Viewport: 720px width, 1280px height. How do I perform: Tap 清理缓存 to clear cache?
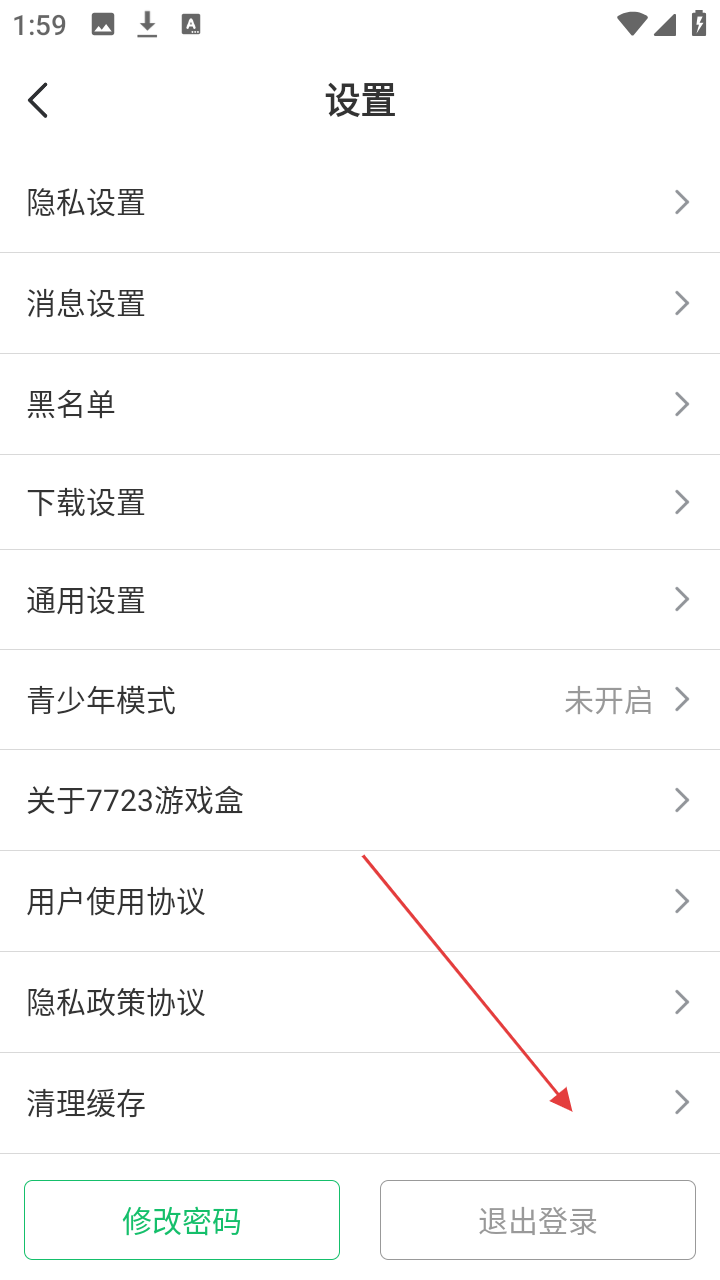point(360,1103)
